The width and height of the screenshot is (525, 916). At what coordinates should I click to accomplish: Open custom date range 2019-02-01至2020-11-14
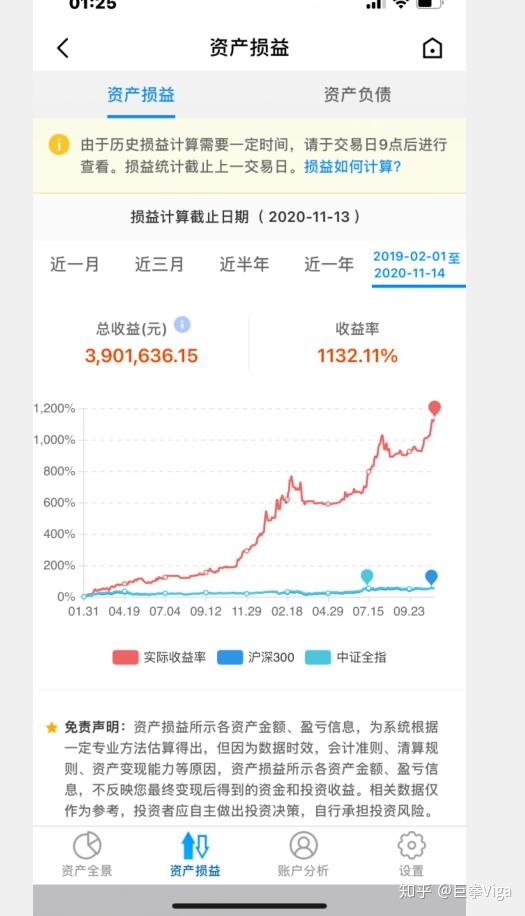click(417, 265)
